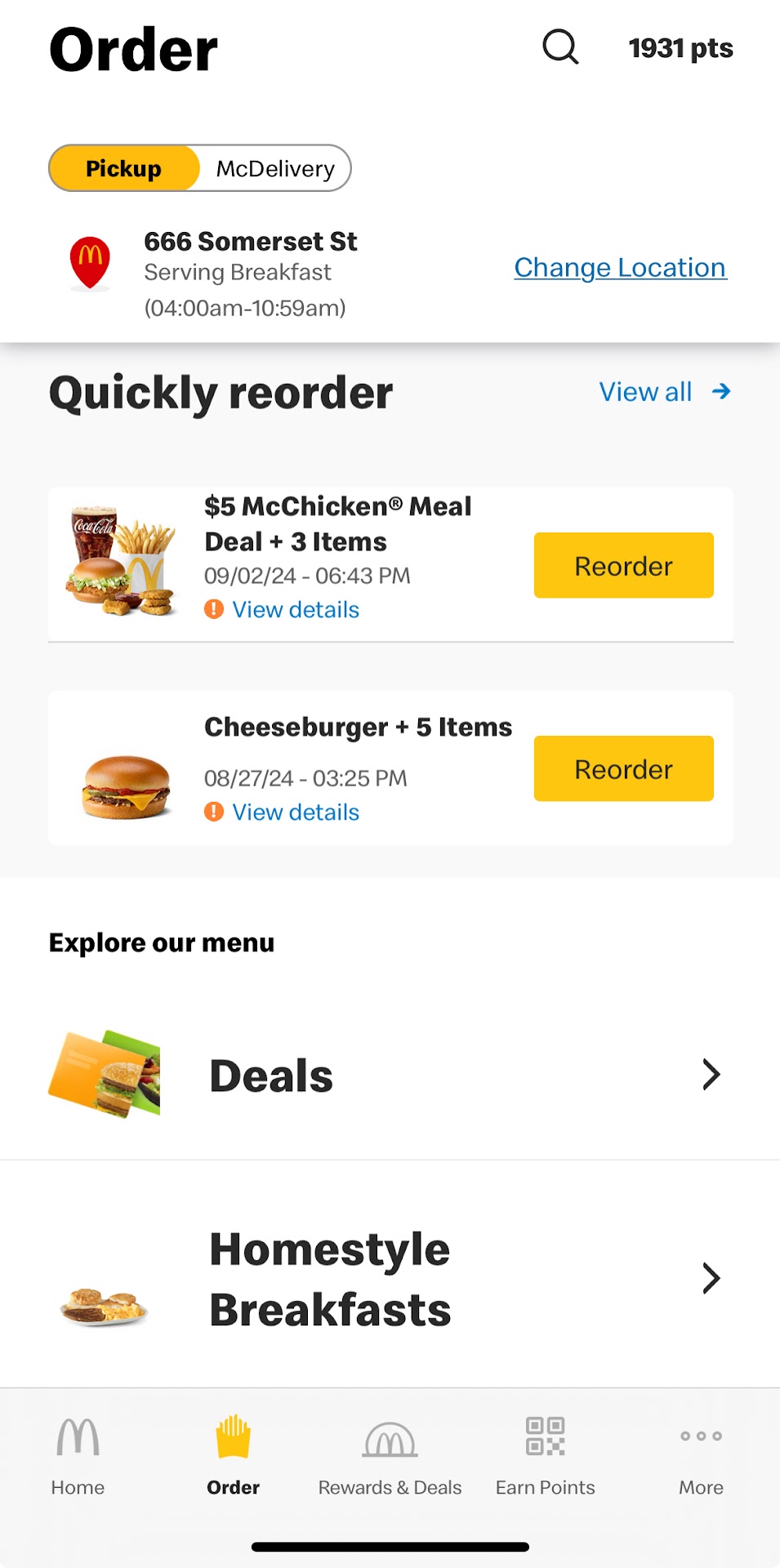The width and height of the screenshot is (780, 1568).
Task: View details of the McChicken Meal order
Action: click(295, 610)
